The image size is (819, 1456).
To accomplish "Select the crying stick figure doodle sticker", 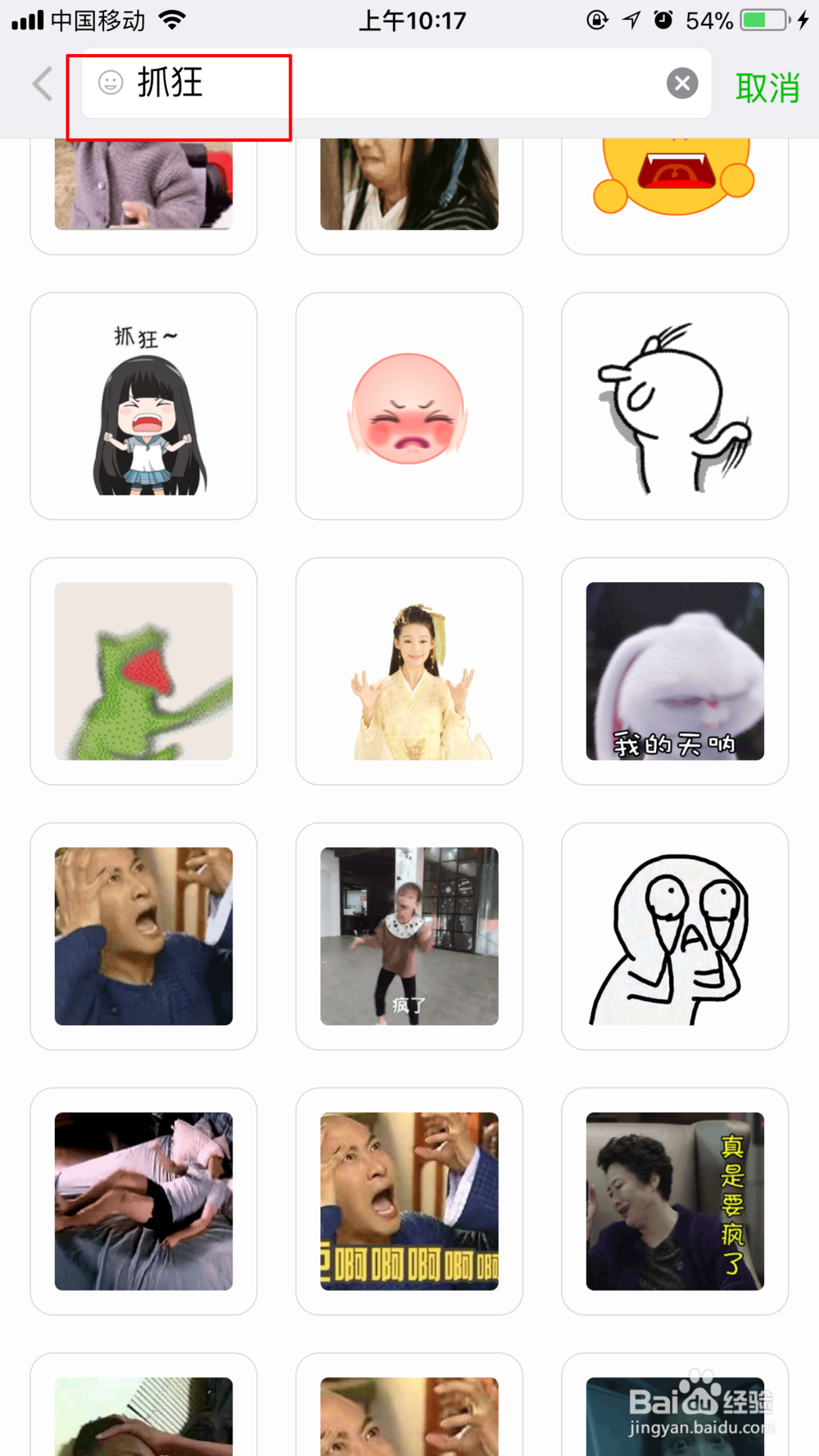I will click(674, 936).
